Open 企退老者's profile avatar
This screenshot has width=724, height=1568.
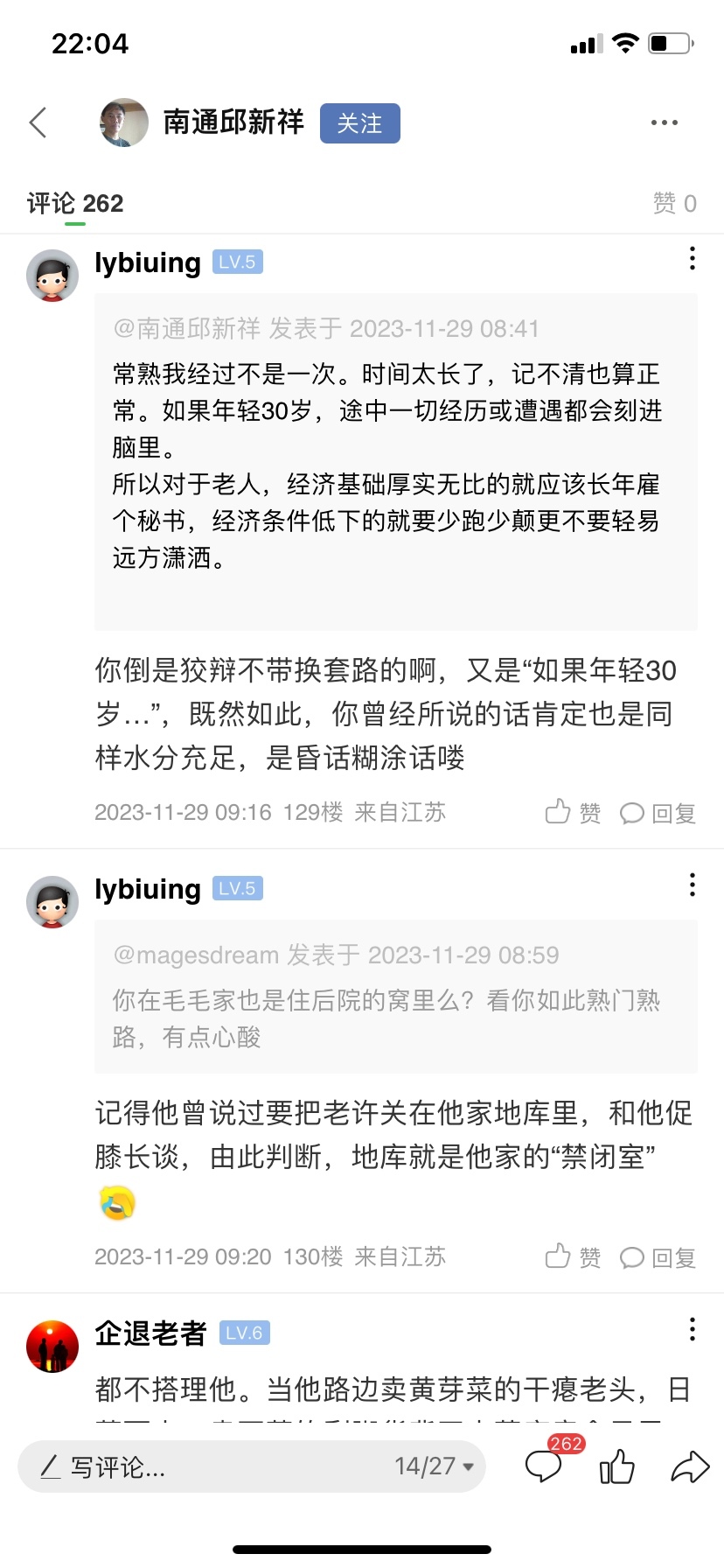coord(52,1346)
